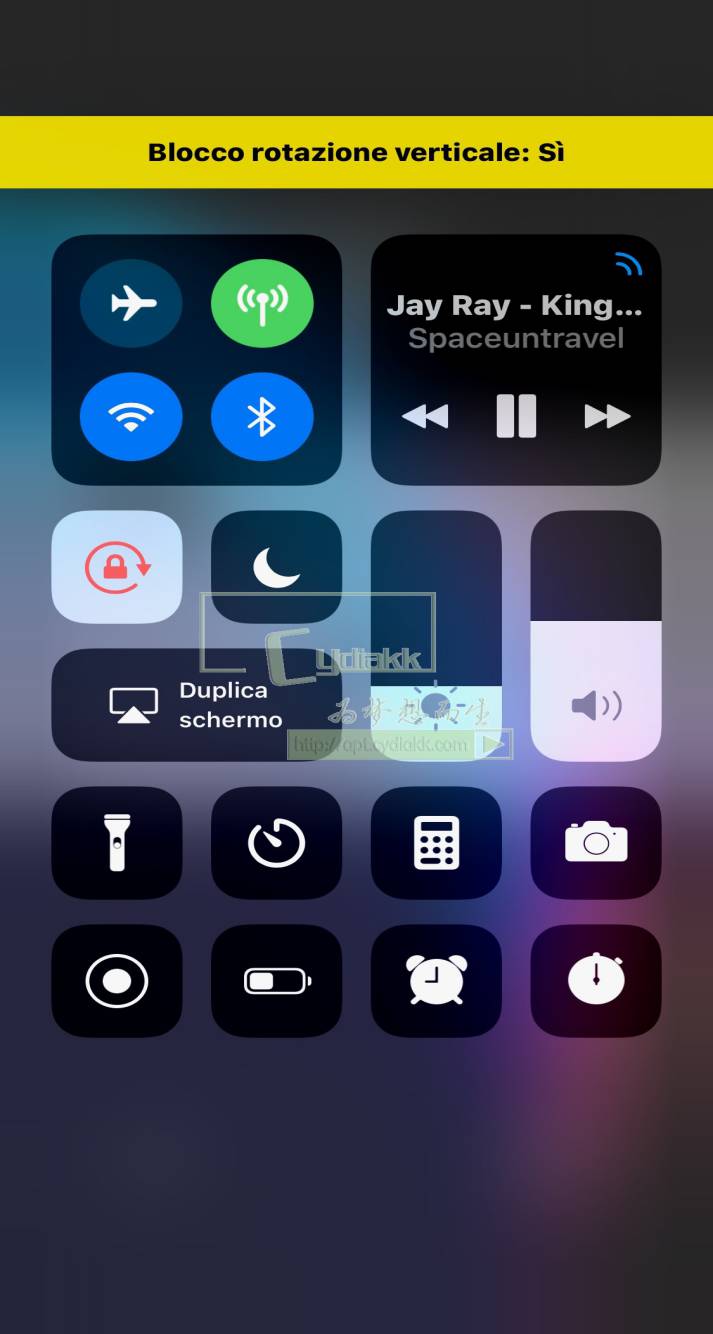The width and height of the screenshot is (713, 1334).
Task: Launch the calculator
Action: coord(436,842)
